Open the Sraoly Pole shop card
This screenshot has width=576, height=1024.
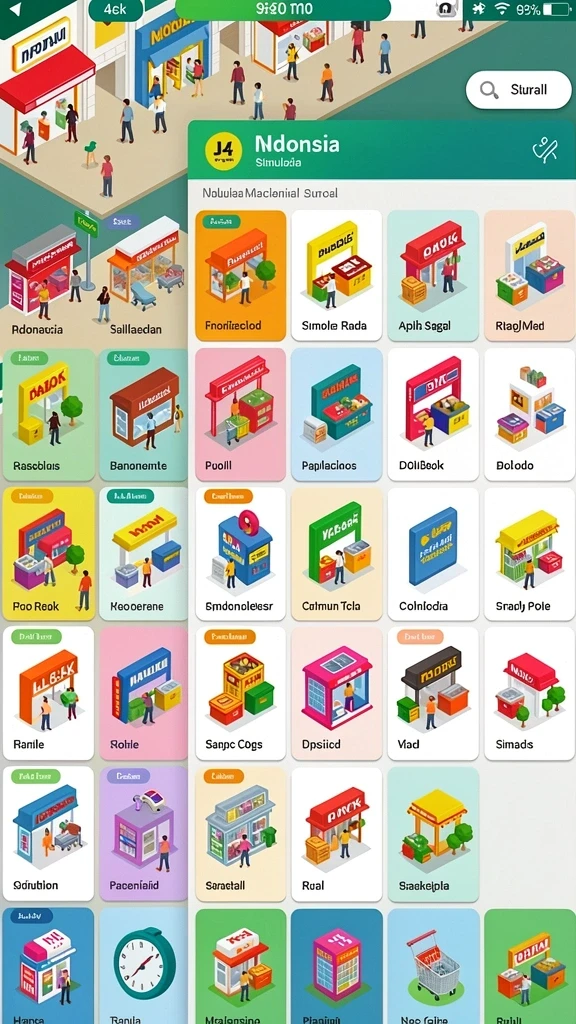click(530, 554)
